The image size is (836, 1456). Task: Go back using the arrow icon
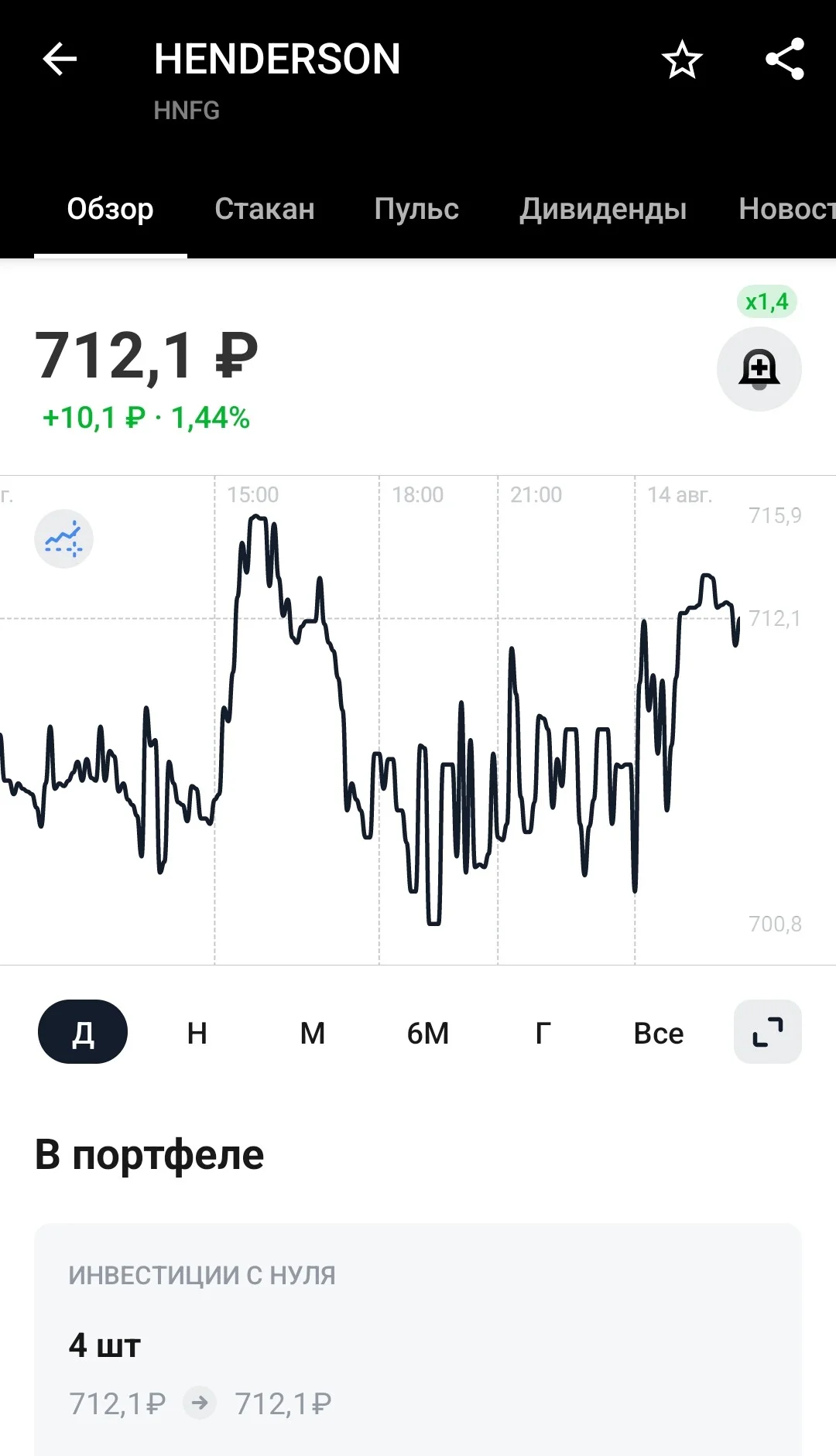60,59
